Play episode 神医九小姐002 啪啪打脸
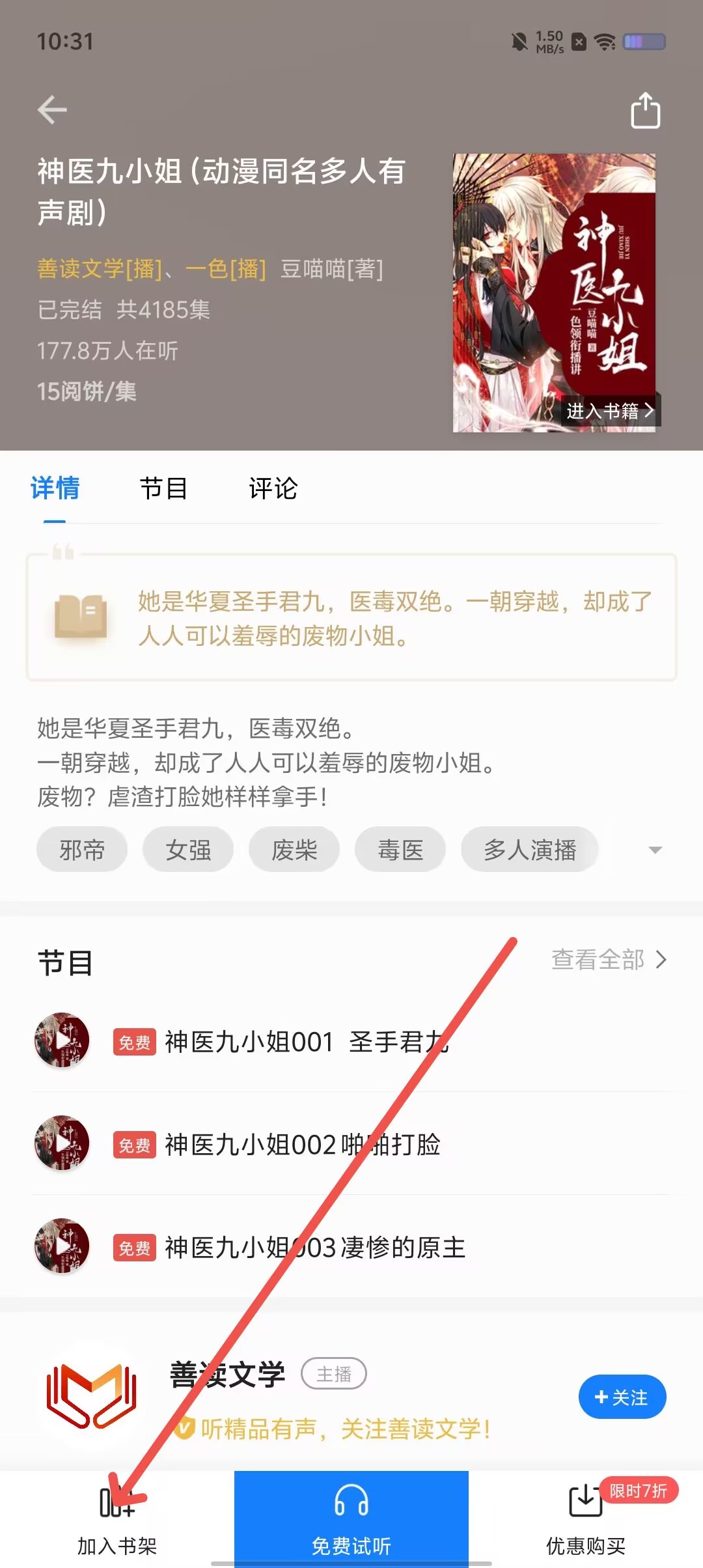 (x=351, y=1144)
